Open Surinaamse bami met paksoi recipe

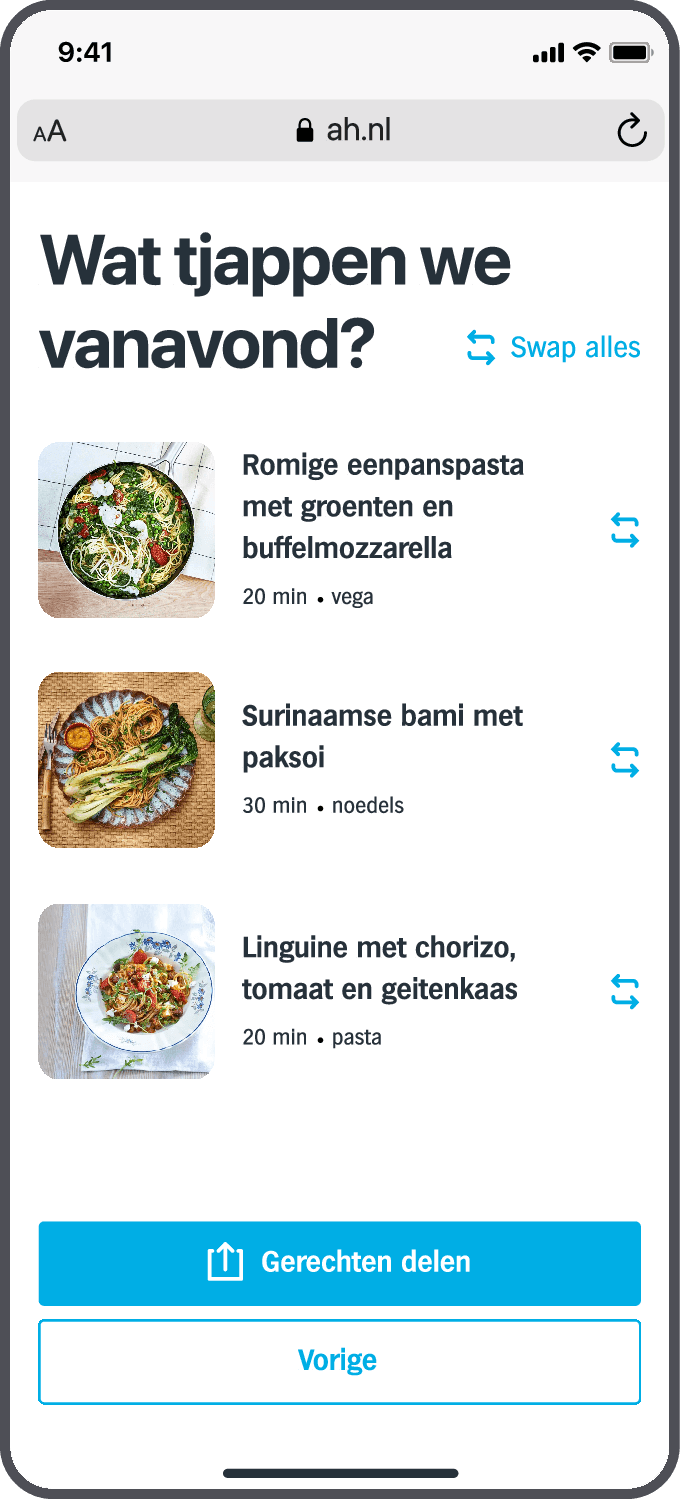point(382,736)
